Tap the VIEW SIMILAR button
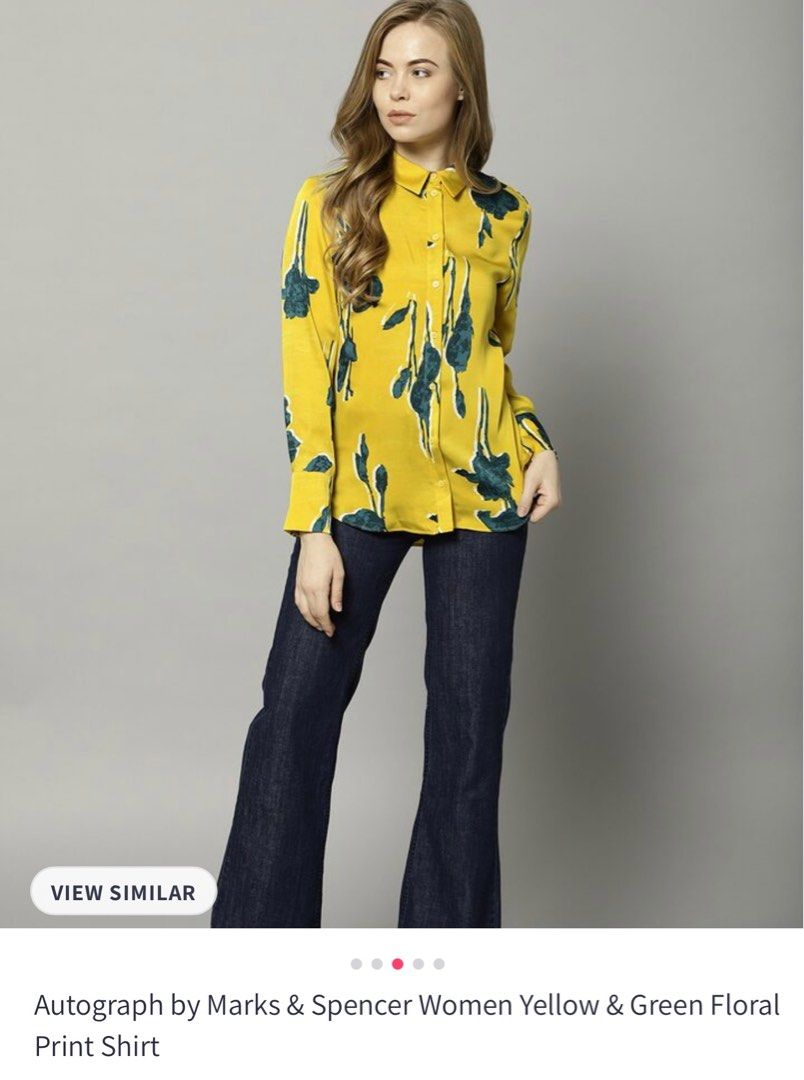This screenshot has width=804, height=1080. pyautogui.click(x=123, y=892)
